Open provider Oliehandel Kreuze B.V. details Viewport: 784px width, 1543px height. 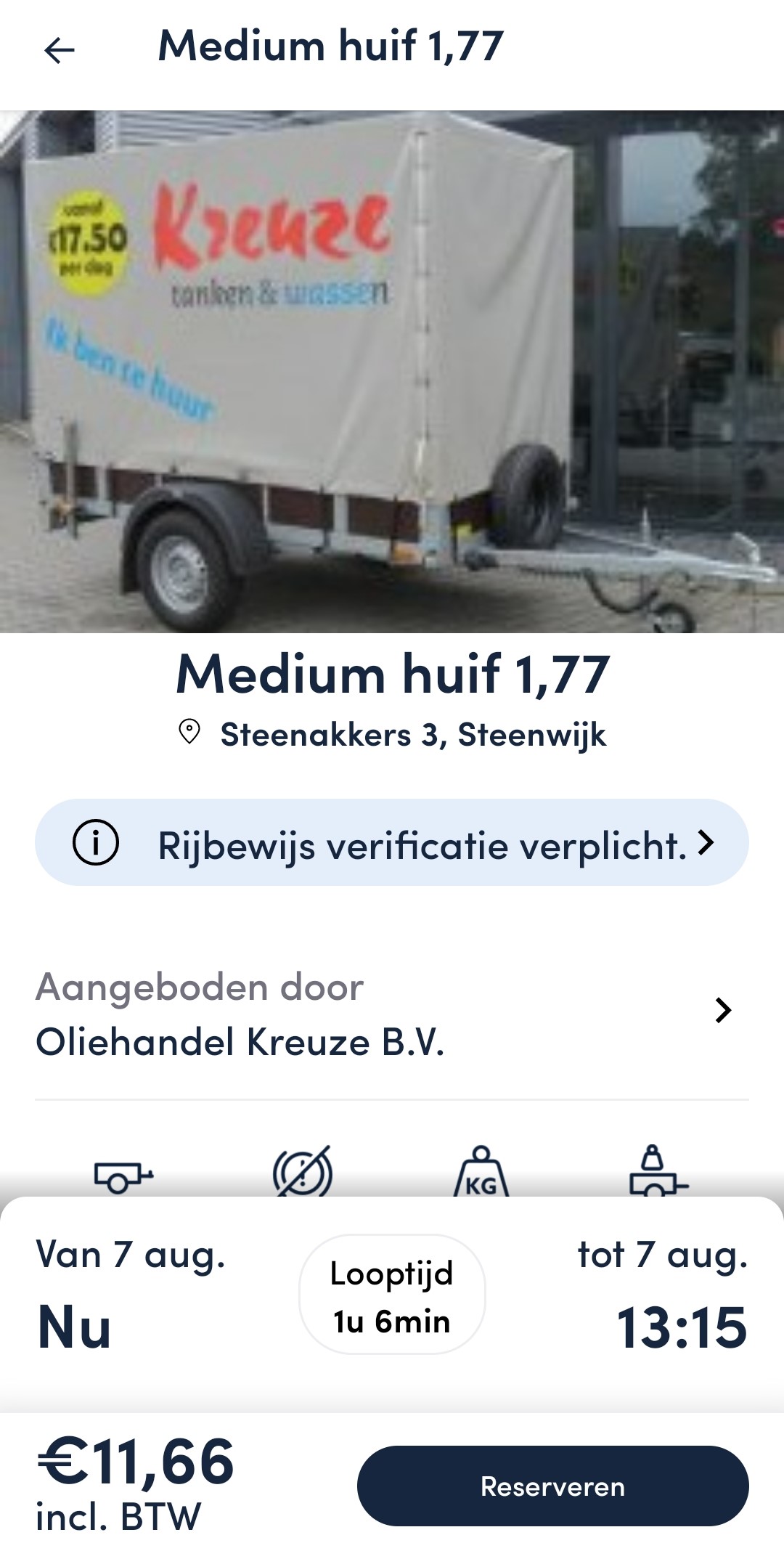[x=392, y=1014]
